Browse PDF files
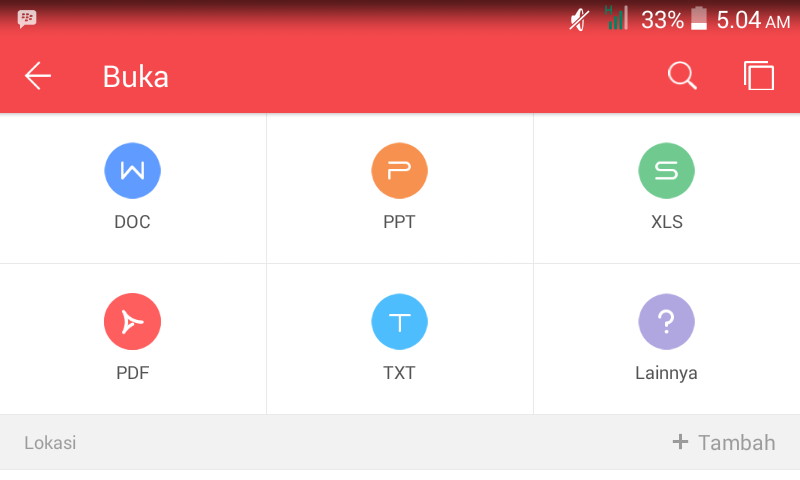Viewport: 800px width, 480px height. point(132,339)
